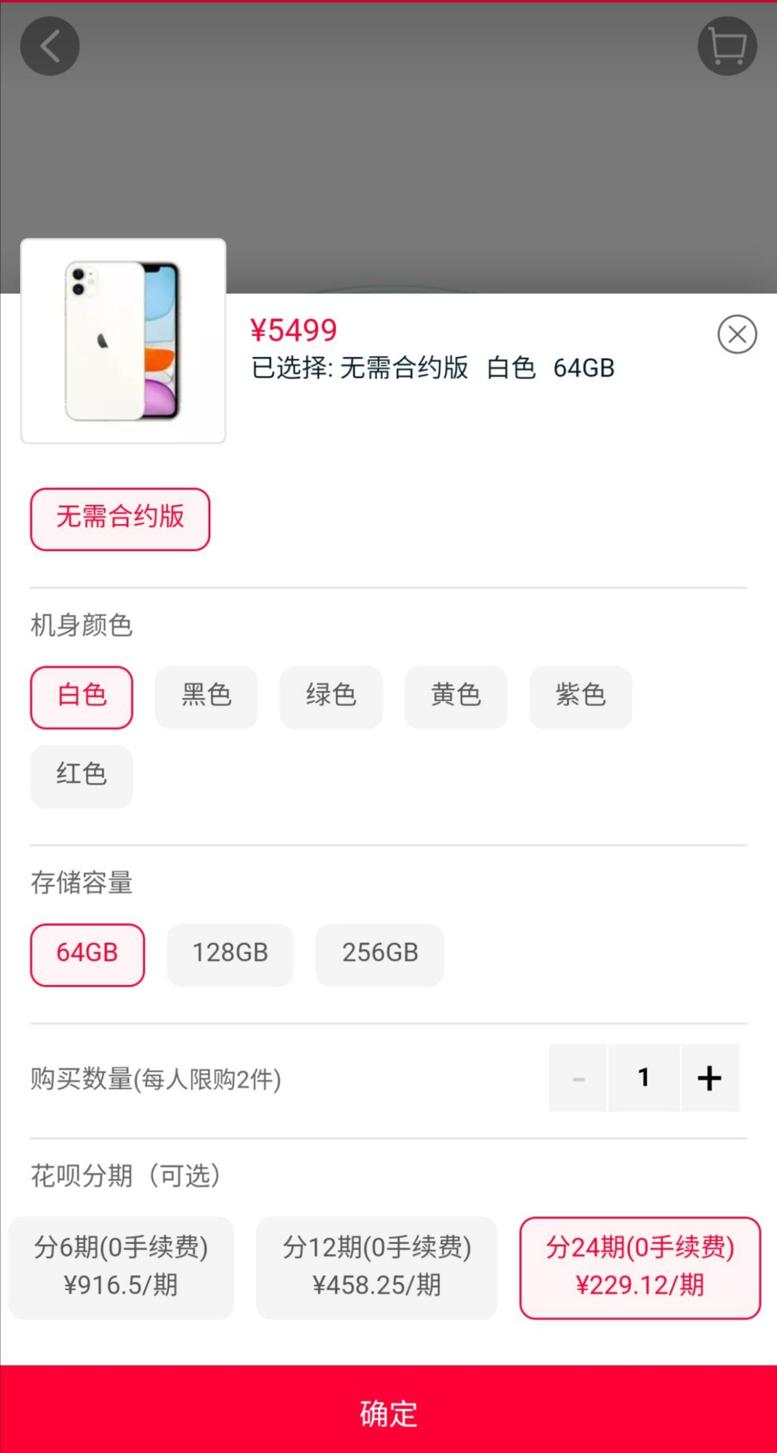Screen dimensions: 777x1453
Task: Tap the 无需合约版 contract option
Action: tap(119, 519)
